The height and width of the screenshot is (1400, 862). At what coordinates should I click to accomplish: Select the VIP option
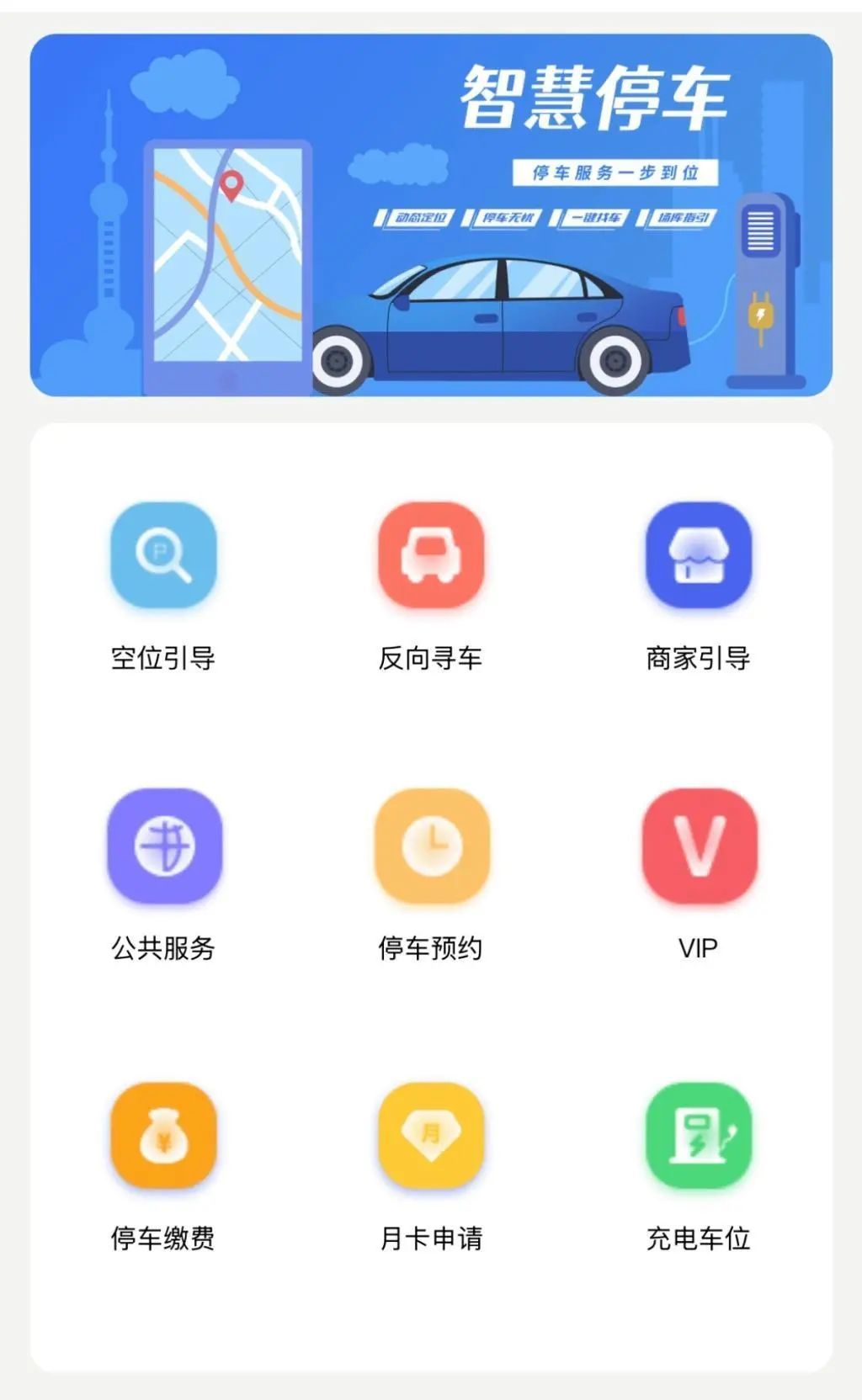tap(699, 846)
